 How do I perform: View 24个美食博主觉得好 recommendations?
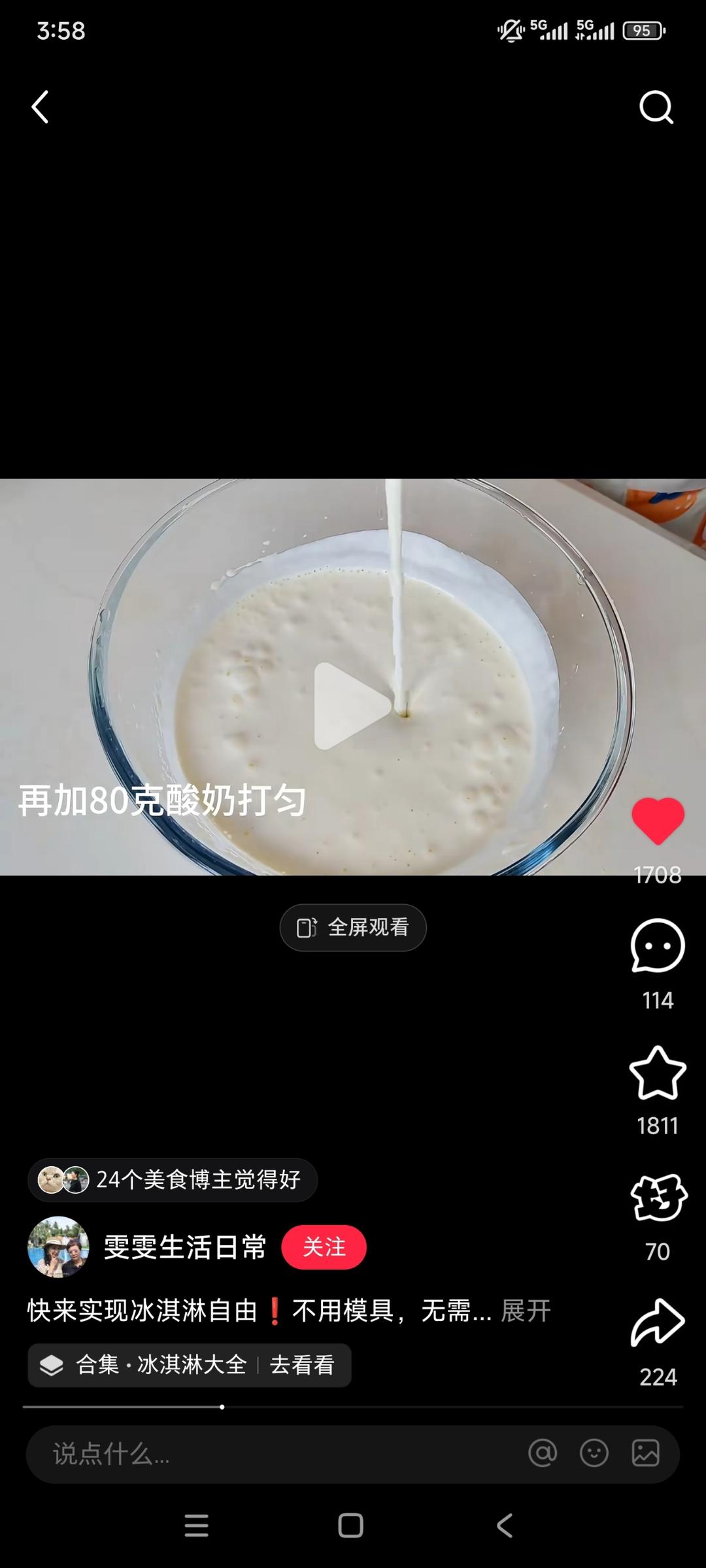click(x=173, y=1180)
